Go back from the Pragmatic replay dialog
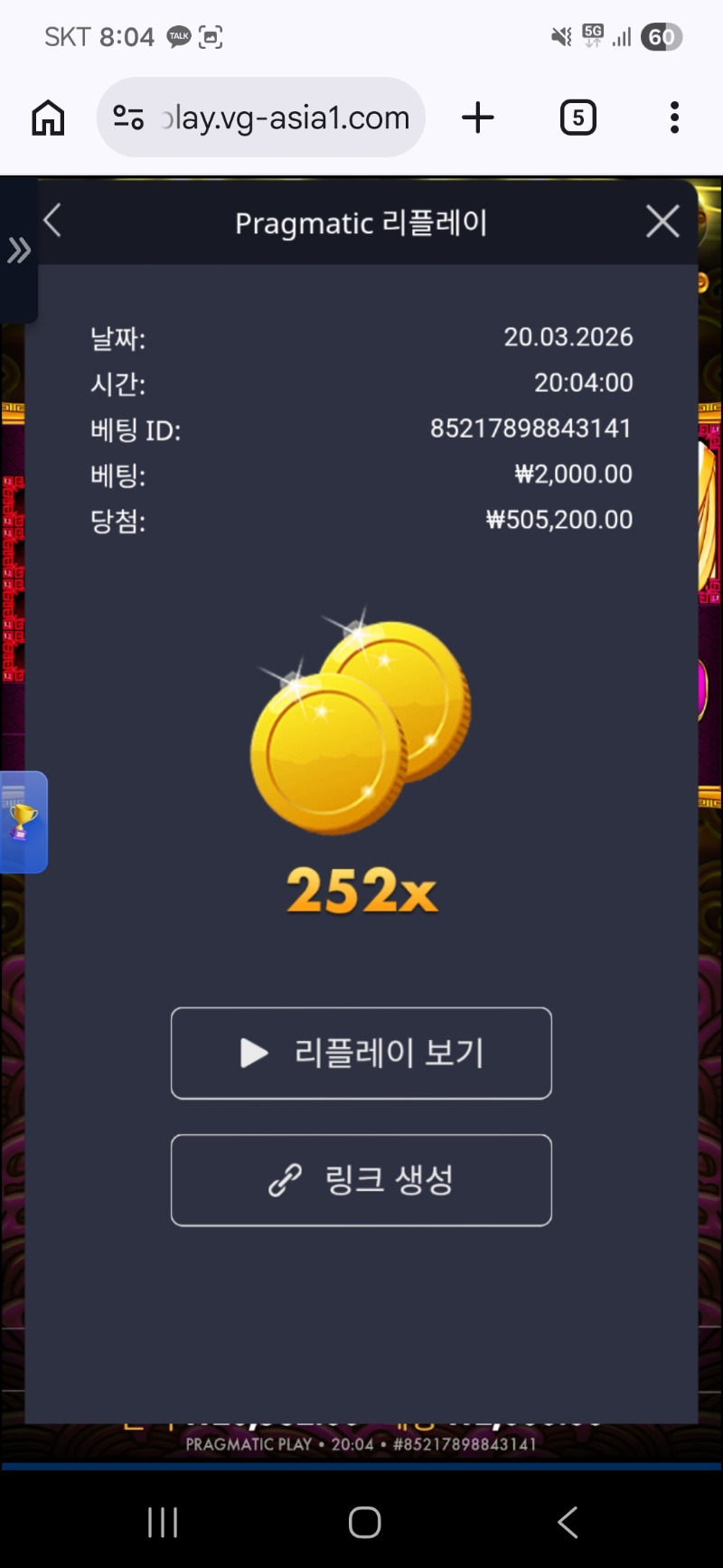723x1568 pixels. point(52,221)
